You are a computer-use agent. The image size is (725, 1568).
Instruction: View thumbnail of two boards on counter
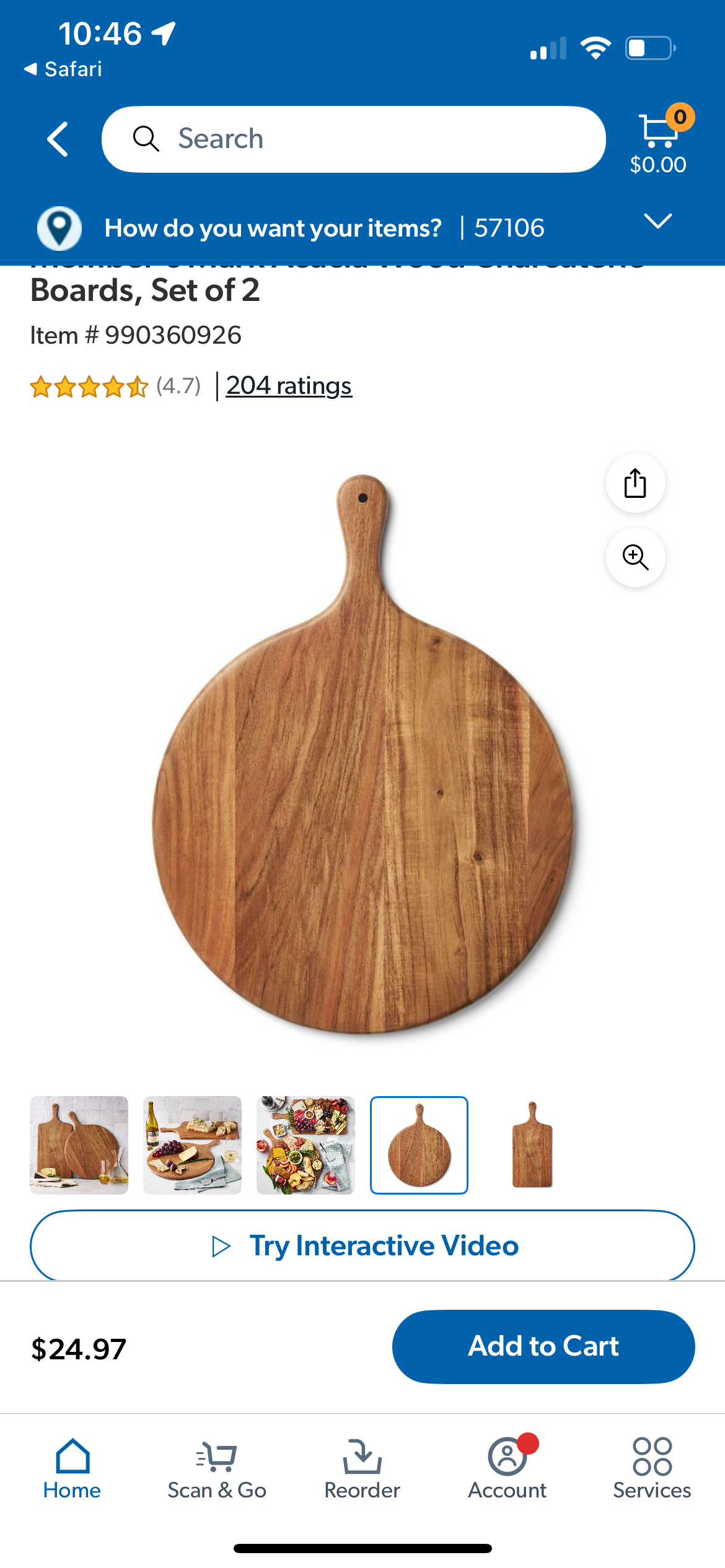79,1145
